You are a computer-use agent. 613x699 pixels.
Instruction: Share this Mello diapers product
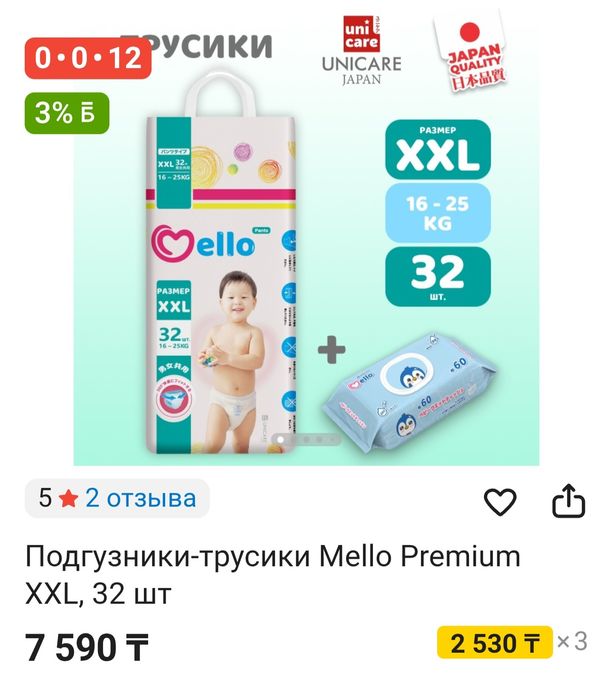pyautogui.click(x=567, y=500)
